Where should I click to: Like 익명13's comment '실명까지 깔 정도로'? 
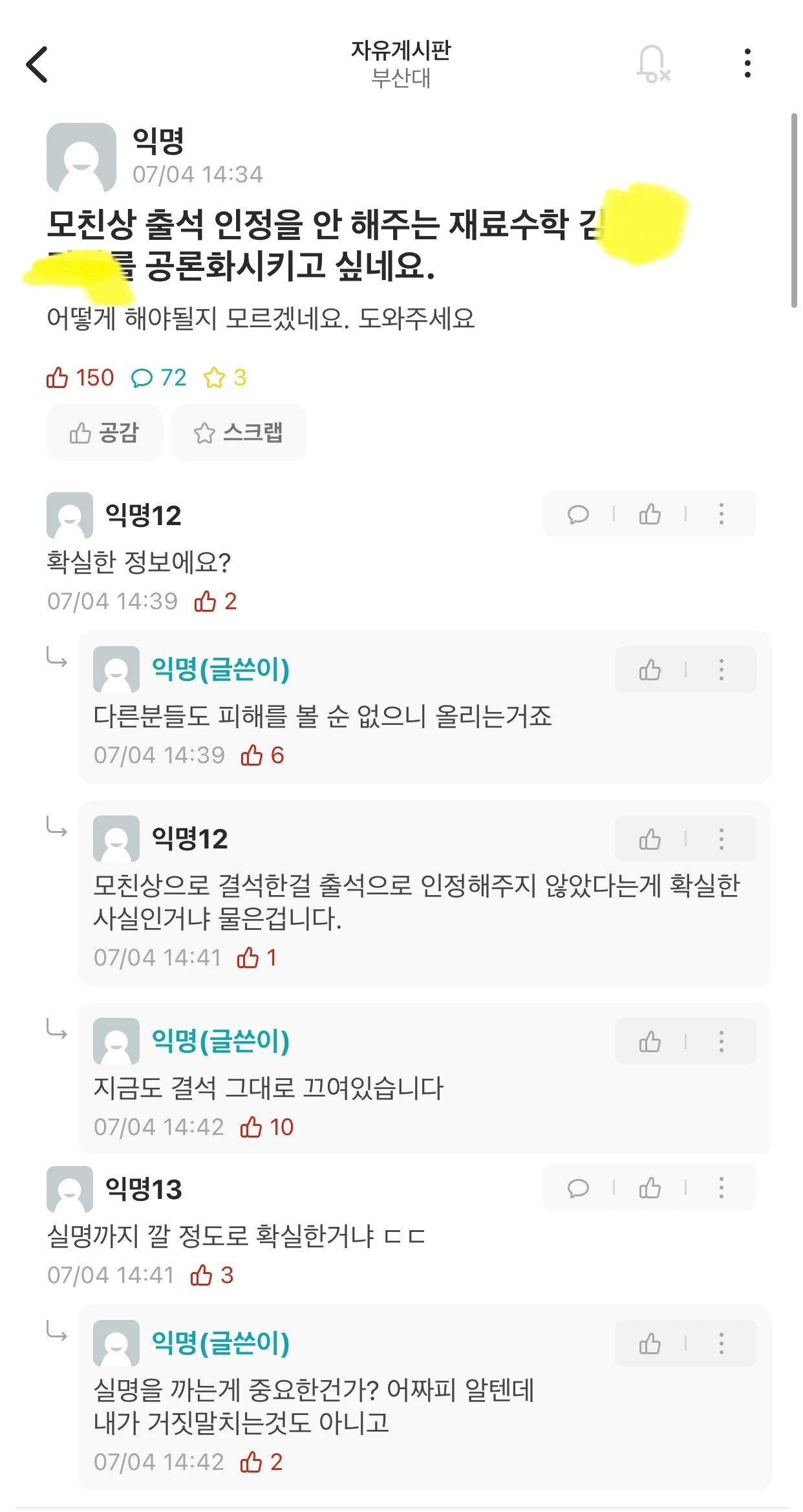pos(650,1188)
